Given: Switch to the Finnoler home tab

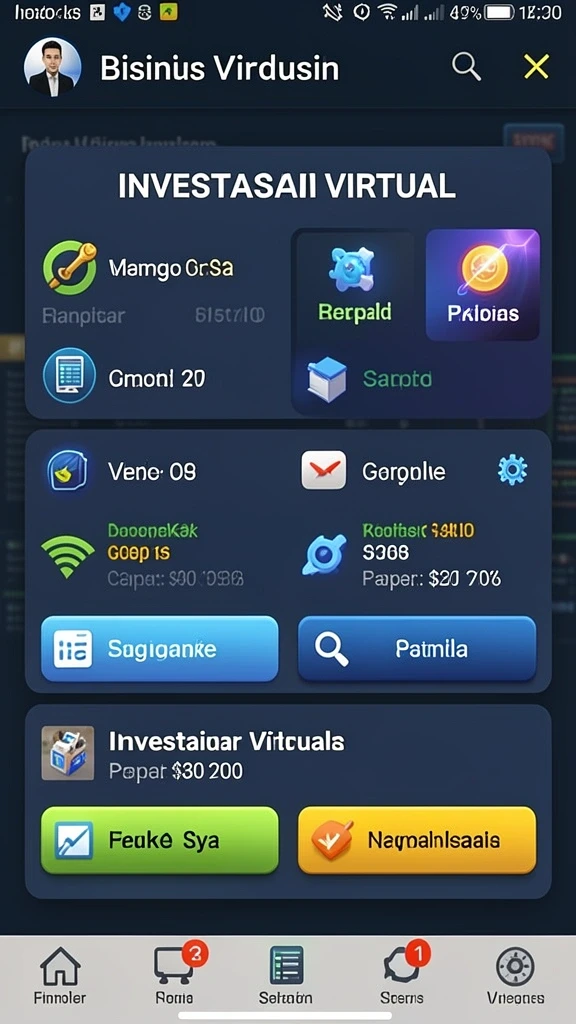Looking at the screenshot, I should [60, 976].
